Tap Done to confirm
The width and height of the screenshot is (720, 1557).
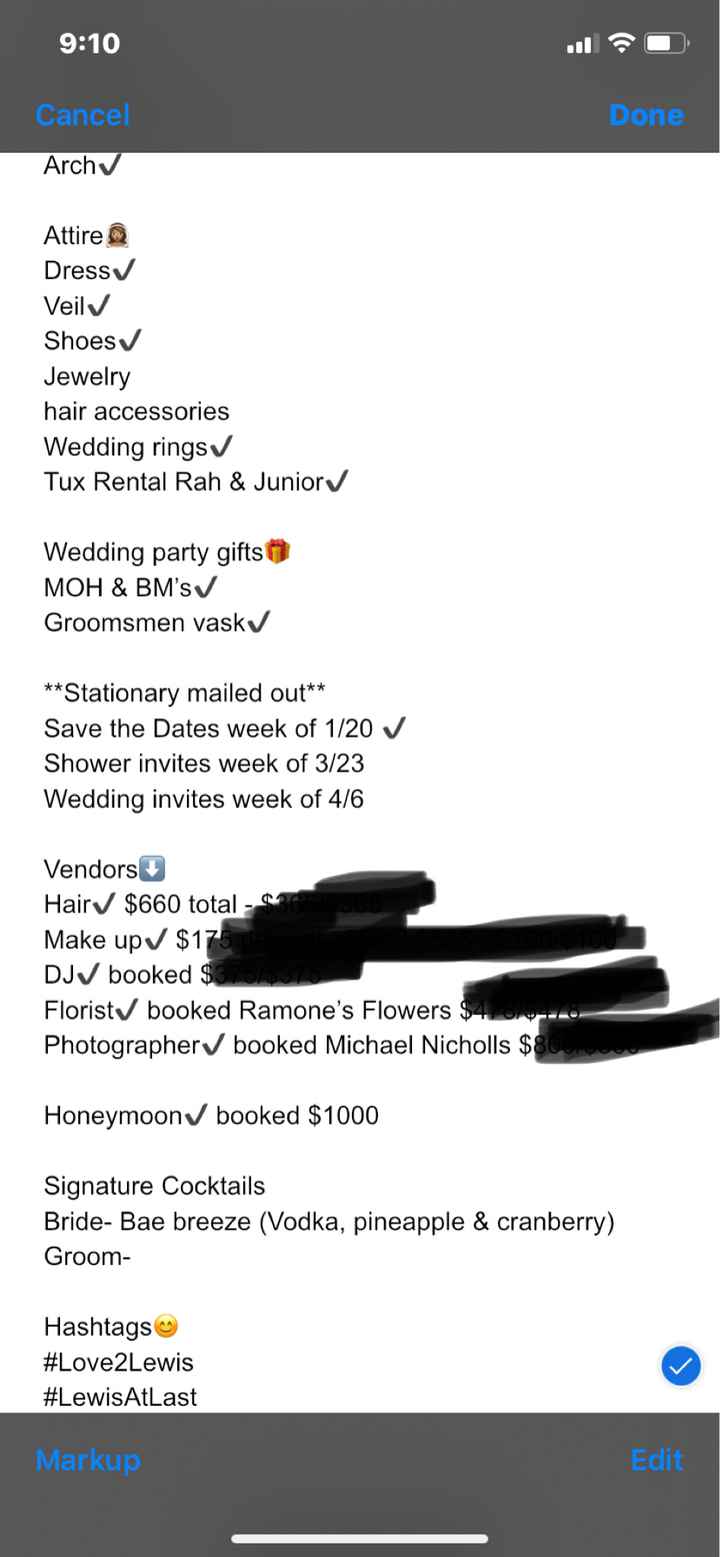pos(646,115)
